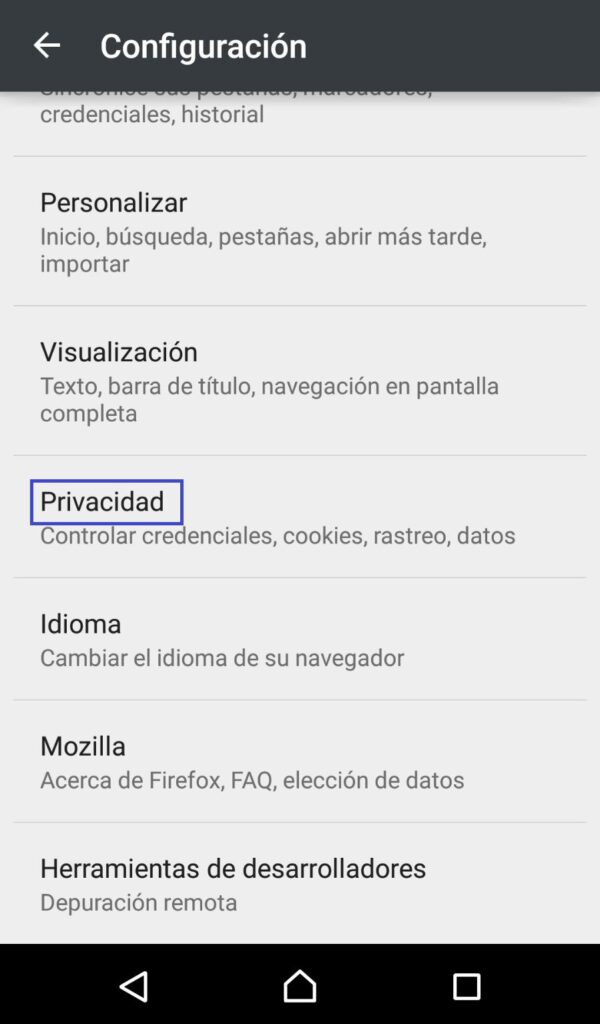Screen dimensions: 600x1024
Task: Open recent apps from navigation bar
Action: tap(466, 986)
